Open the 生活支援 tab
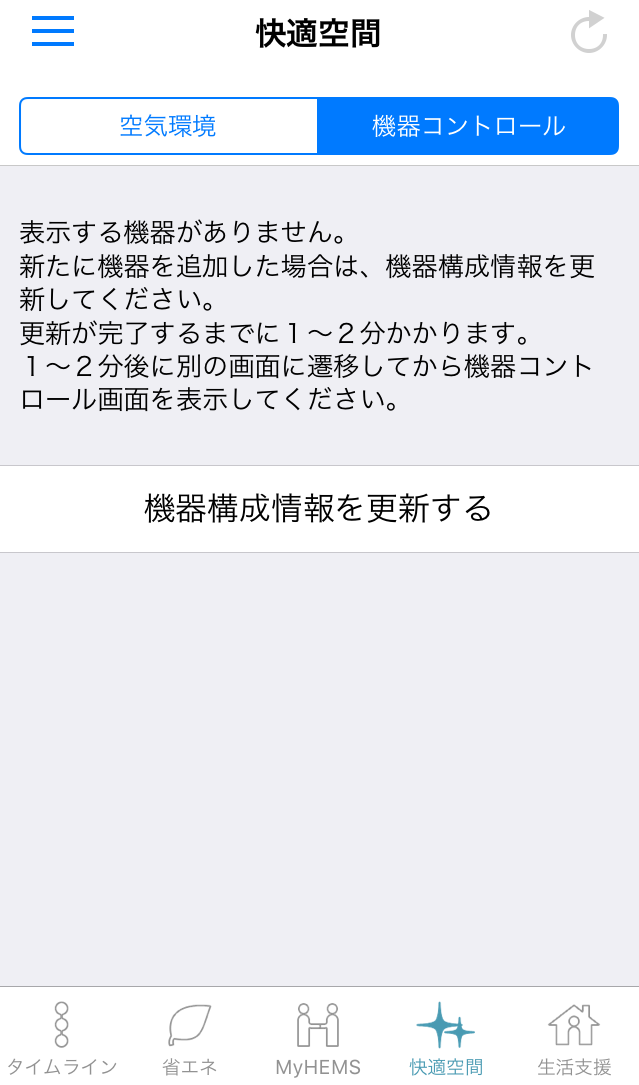The height and width of the screenshot is (1085, 639). (x=574, y=1038)
